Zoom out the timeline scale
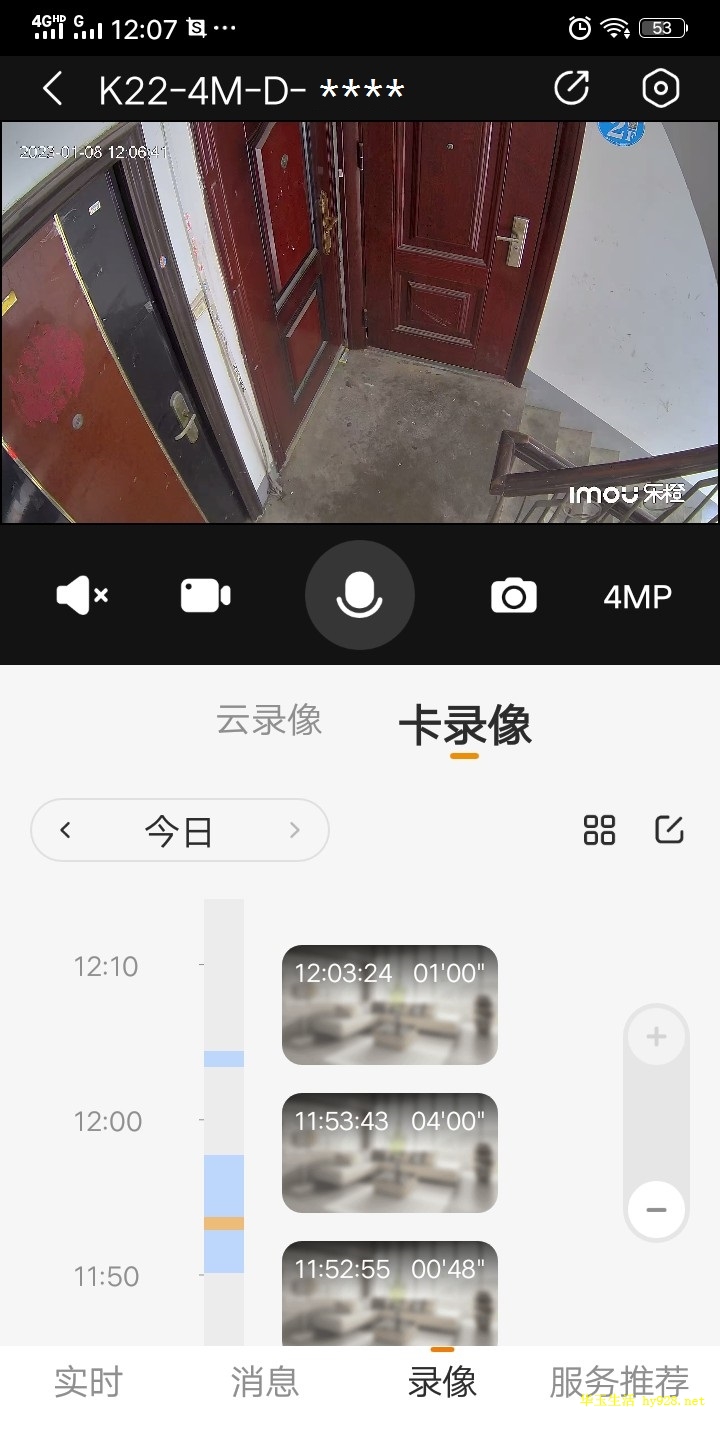Image resolution: width=720 pixels, height=1436 pixels. click(656, 1209)
